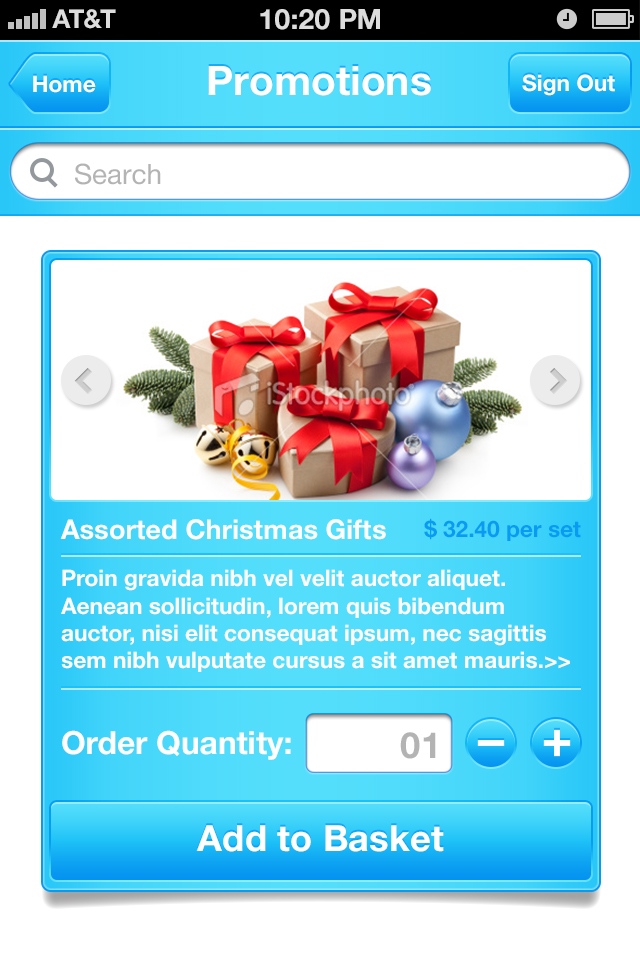Add to Basket
The width and height of the screenshot is (640, 960).
(x=320, y=839)
